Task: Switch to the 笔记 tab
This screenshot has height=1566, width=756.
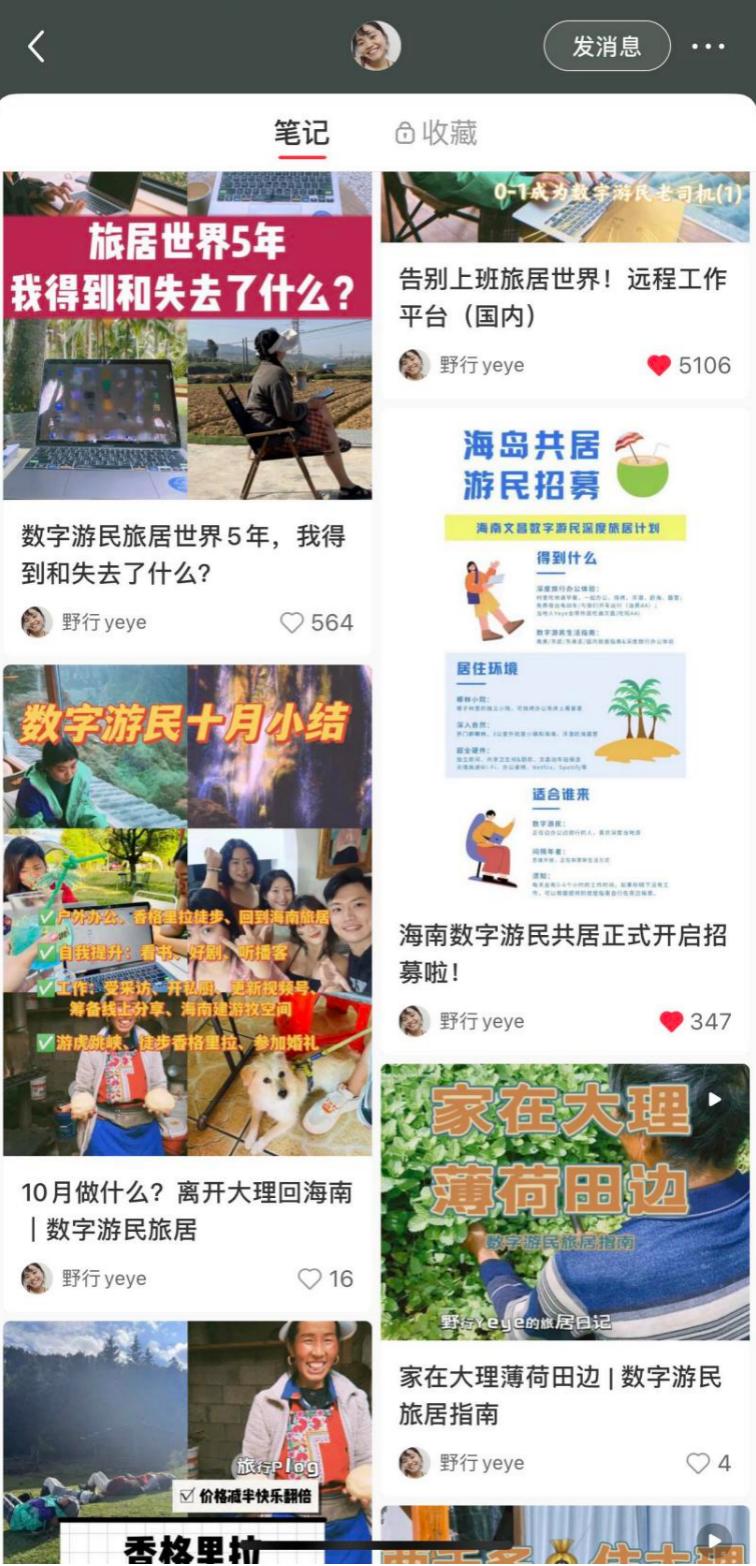Action: pyautogui.click(x=301, y=133)
